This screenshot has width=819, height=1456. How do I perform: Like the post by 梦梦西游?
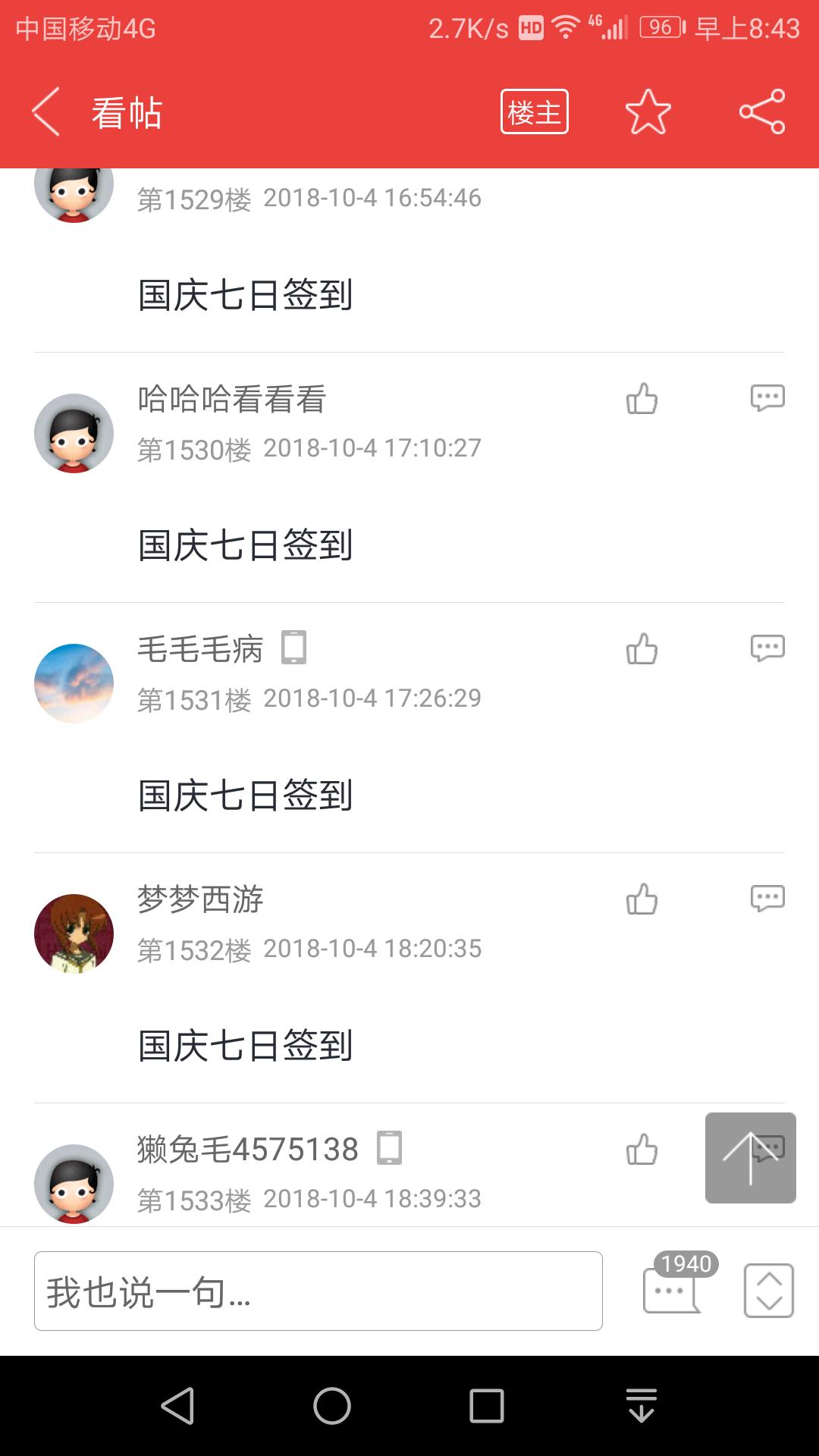642,899
